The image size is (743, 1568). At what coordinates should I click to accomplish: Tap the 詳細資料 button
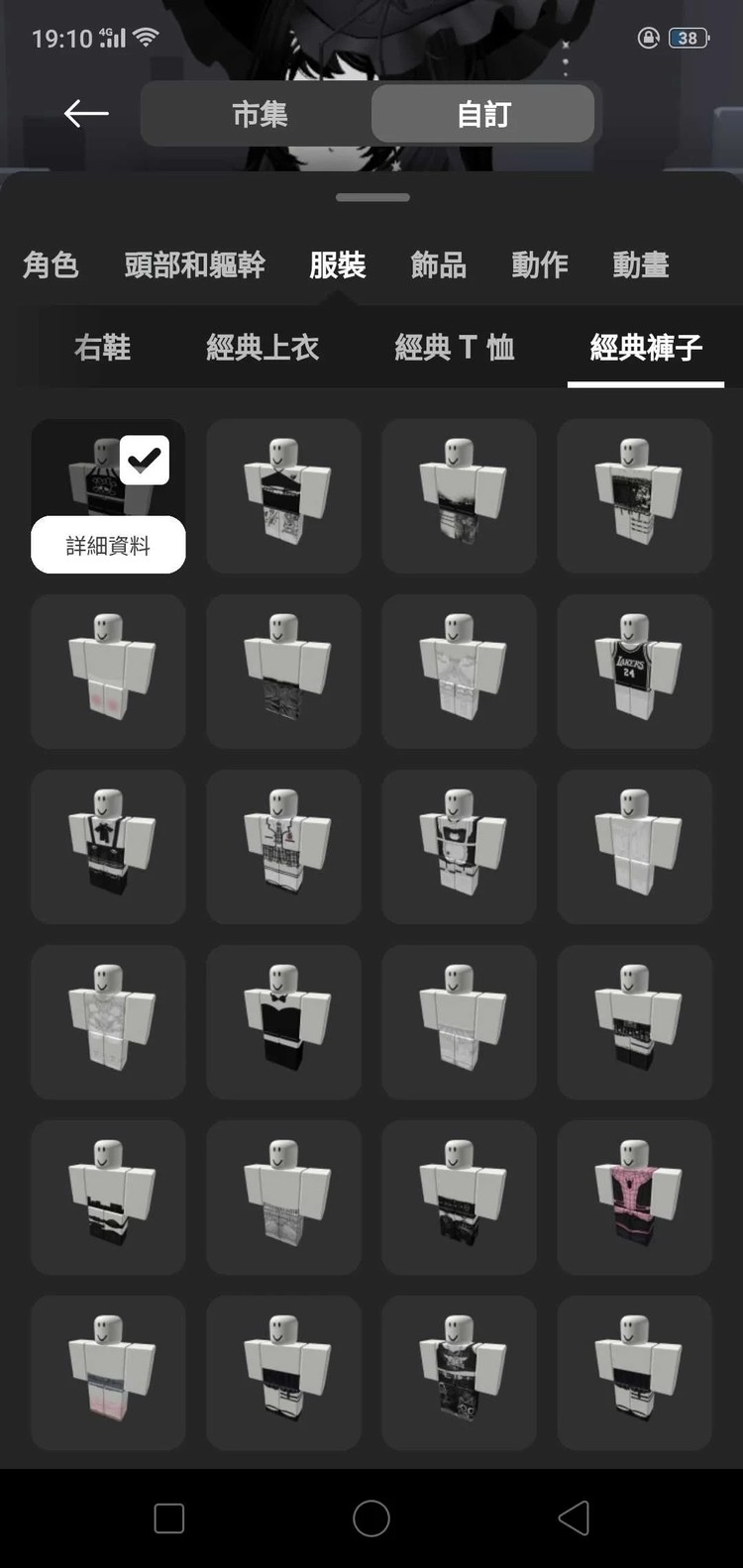click(108, 545)
